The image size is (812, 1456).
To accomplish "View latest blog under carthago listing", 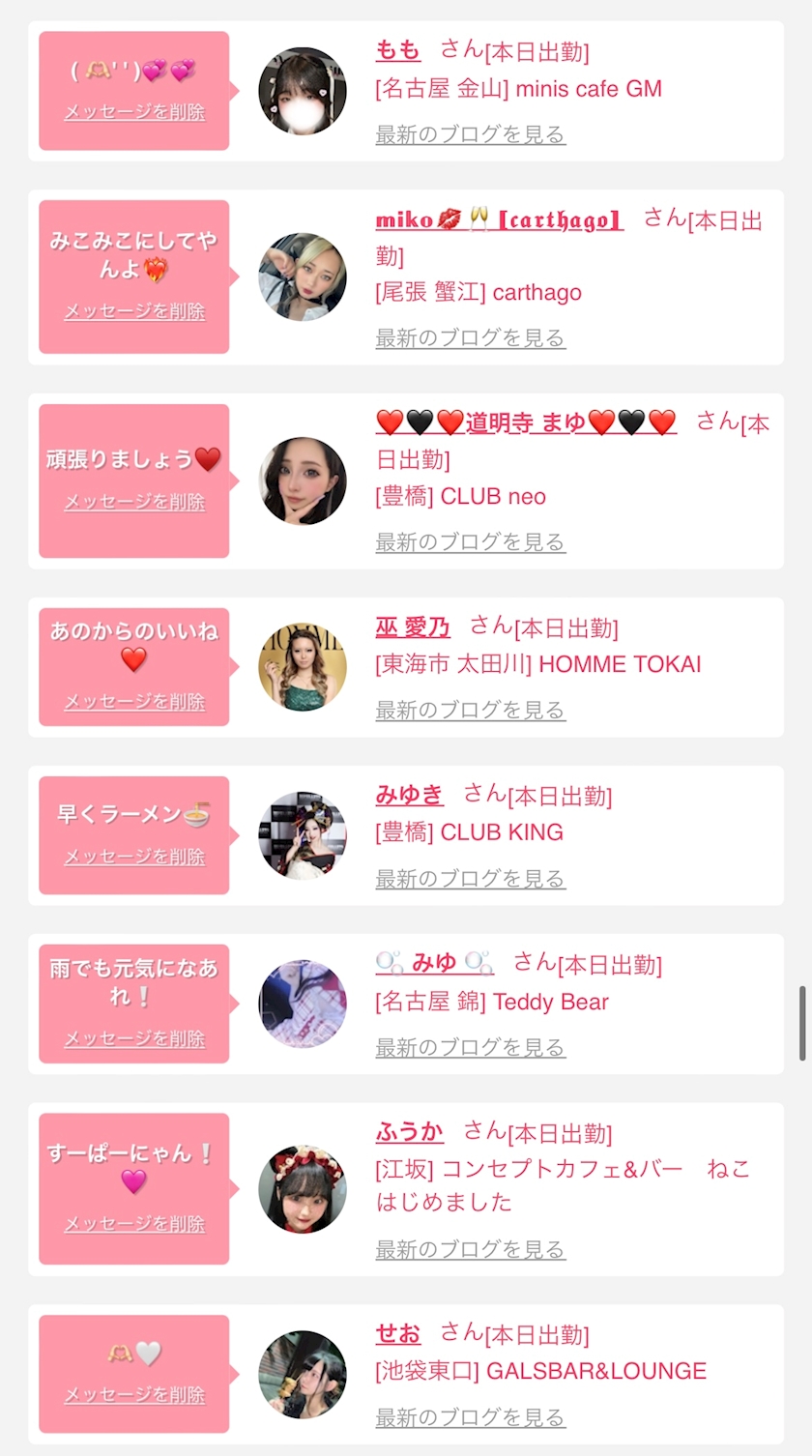I will tap(470, 337).
